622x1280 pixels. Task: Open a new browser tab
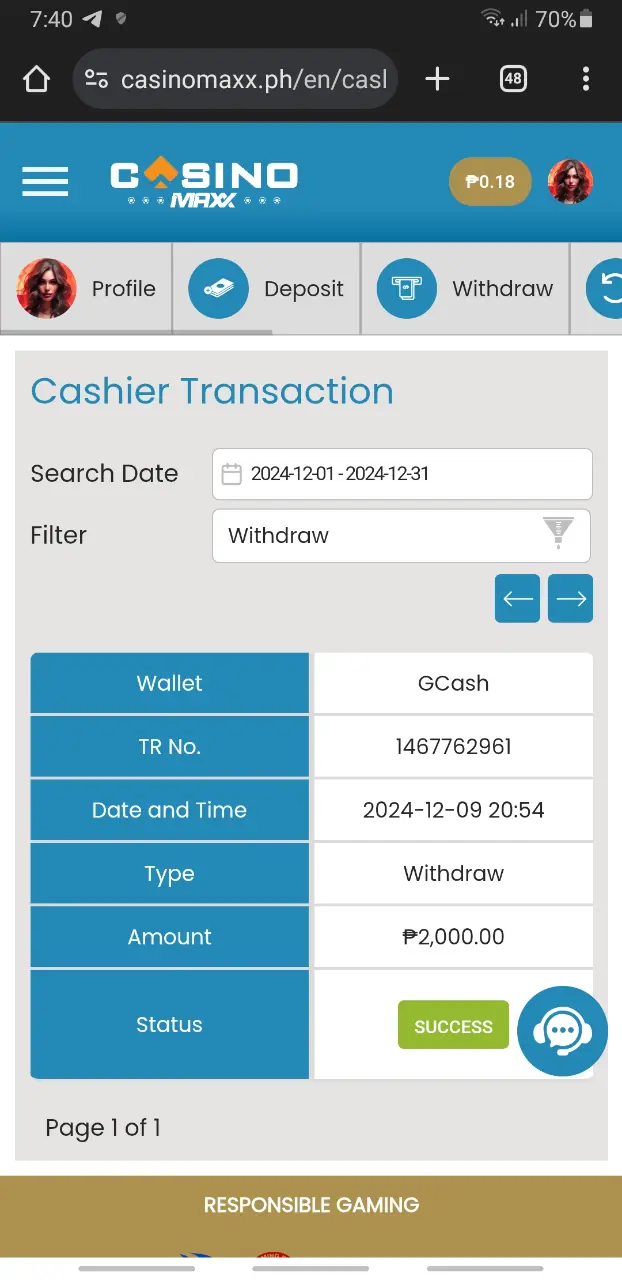pos(437,79)
